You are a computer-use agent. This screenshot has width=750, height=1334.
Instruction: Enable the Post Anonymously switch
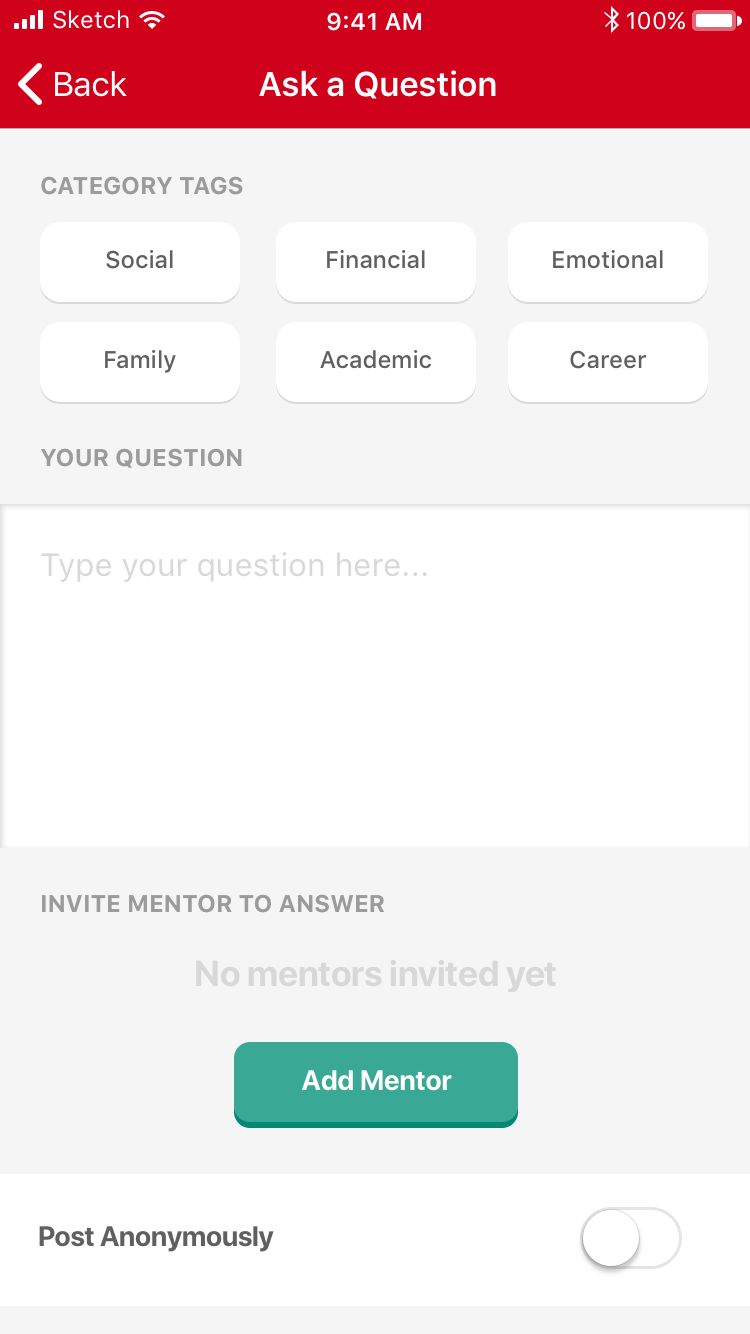(631, 1238)
